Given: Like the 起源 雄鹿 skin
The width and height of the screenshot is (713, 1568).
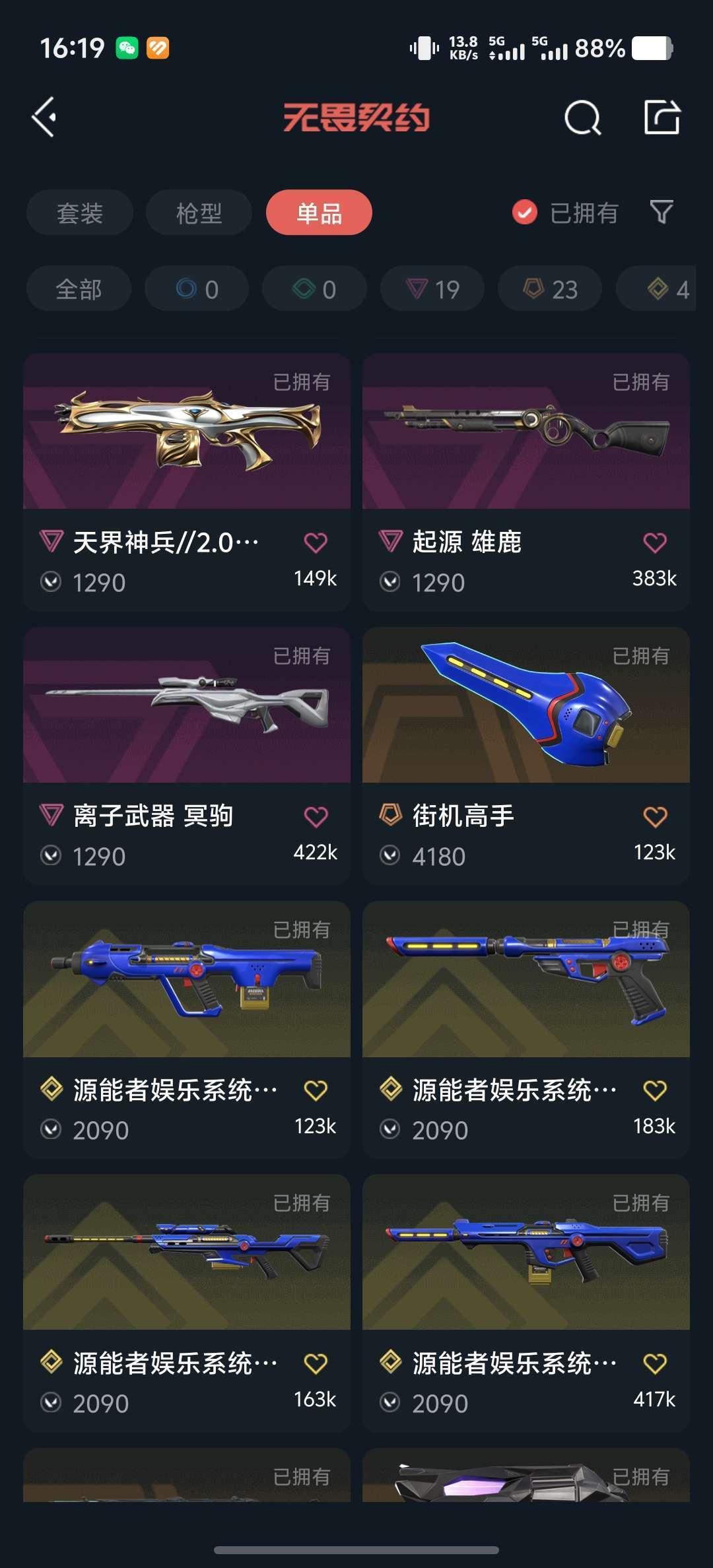Looking at the screenshot, I should pos(655,543).
